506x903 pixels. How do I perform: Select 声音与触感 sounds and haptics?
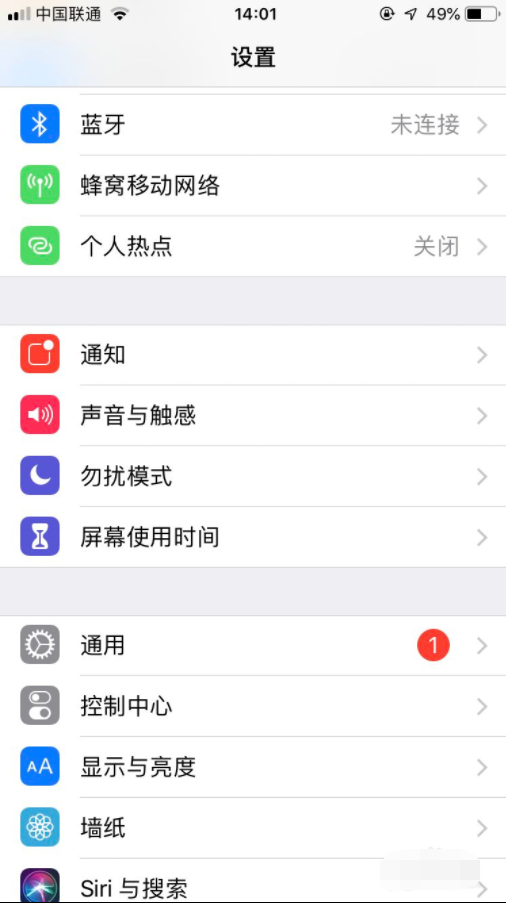(253, 415)
